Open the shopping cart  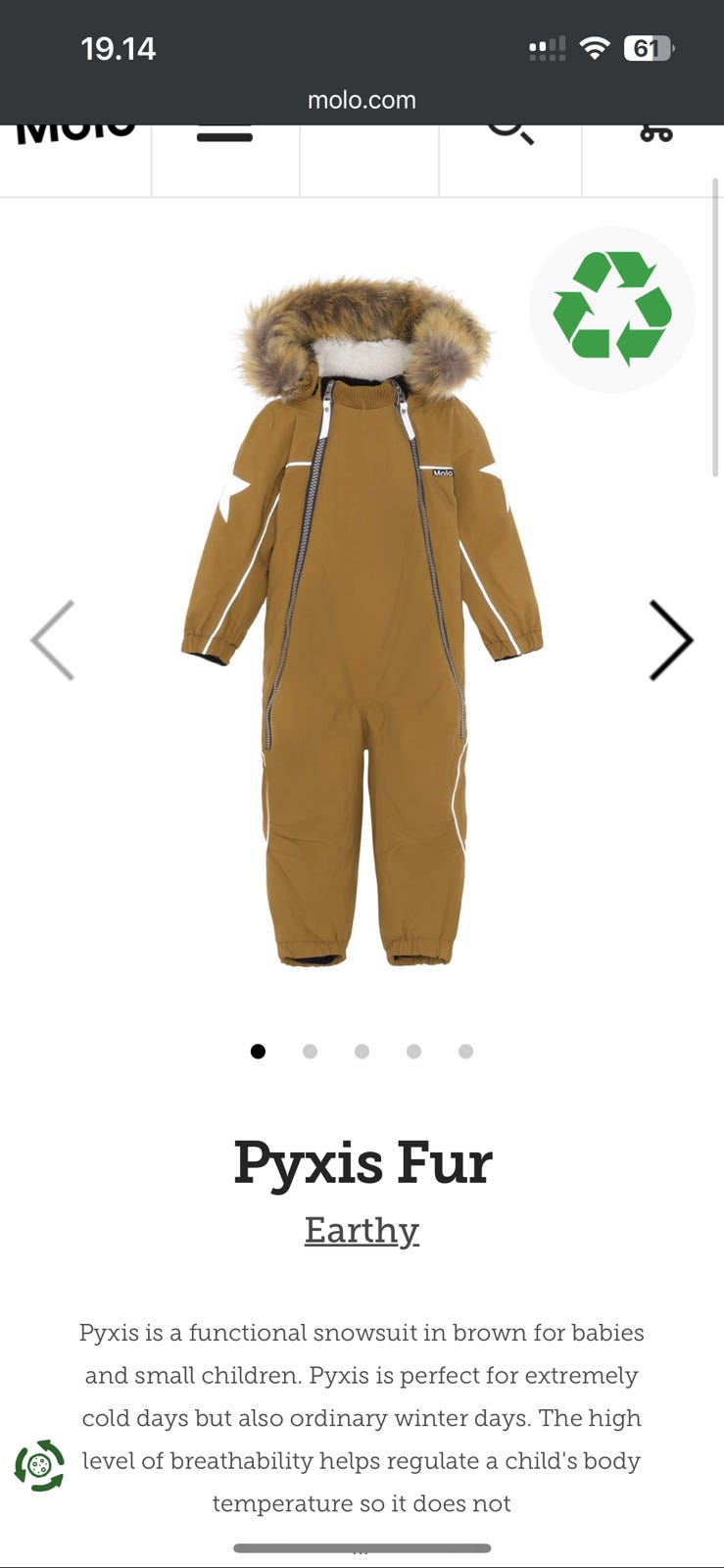[x=655, y=134]
